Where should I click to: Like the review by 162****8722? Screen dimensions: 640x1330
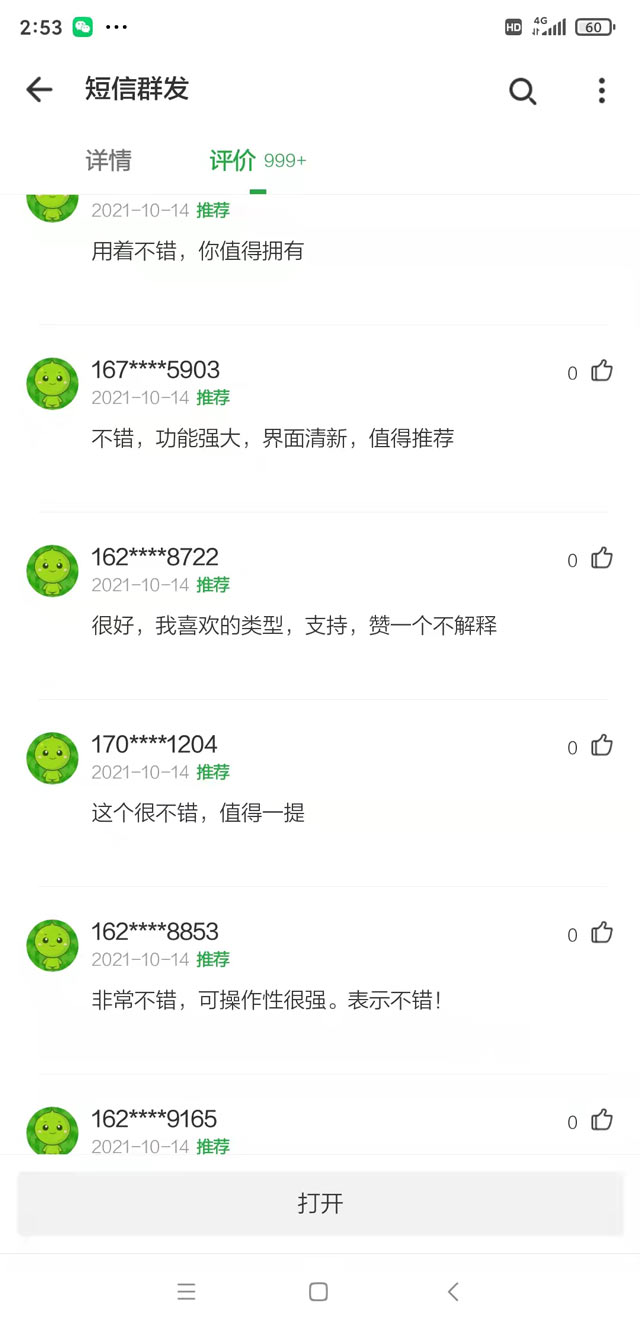601,559
